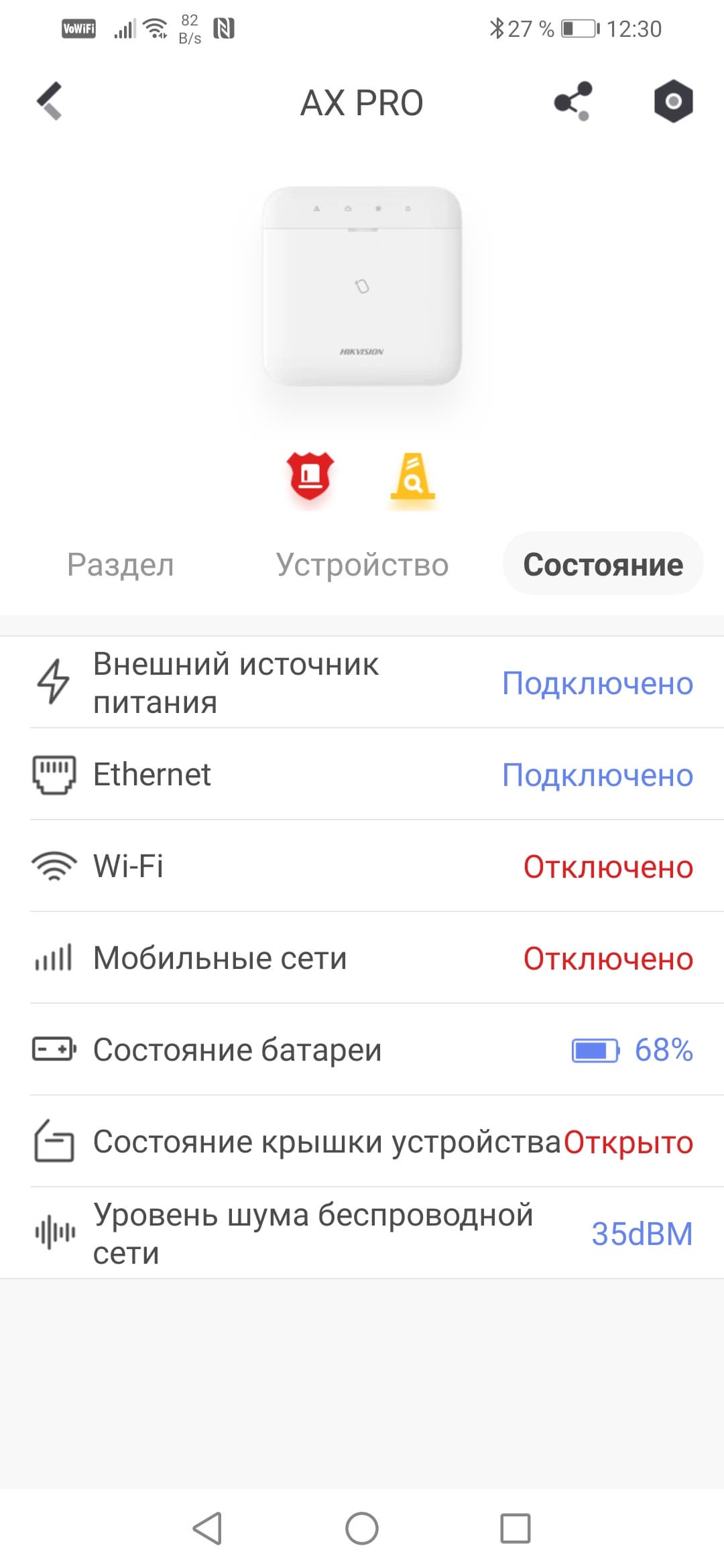
Task: Share the AX PRO device
Action: (572, 102)
